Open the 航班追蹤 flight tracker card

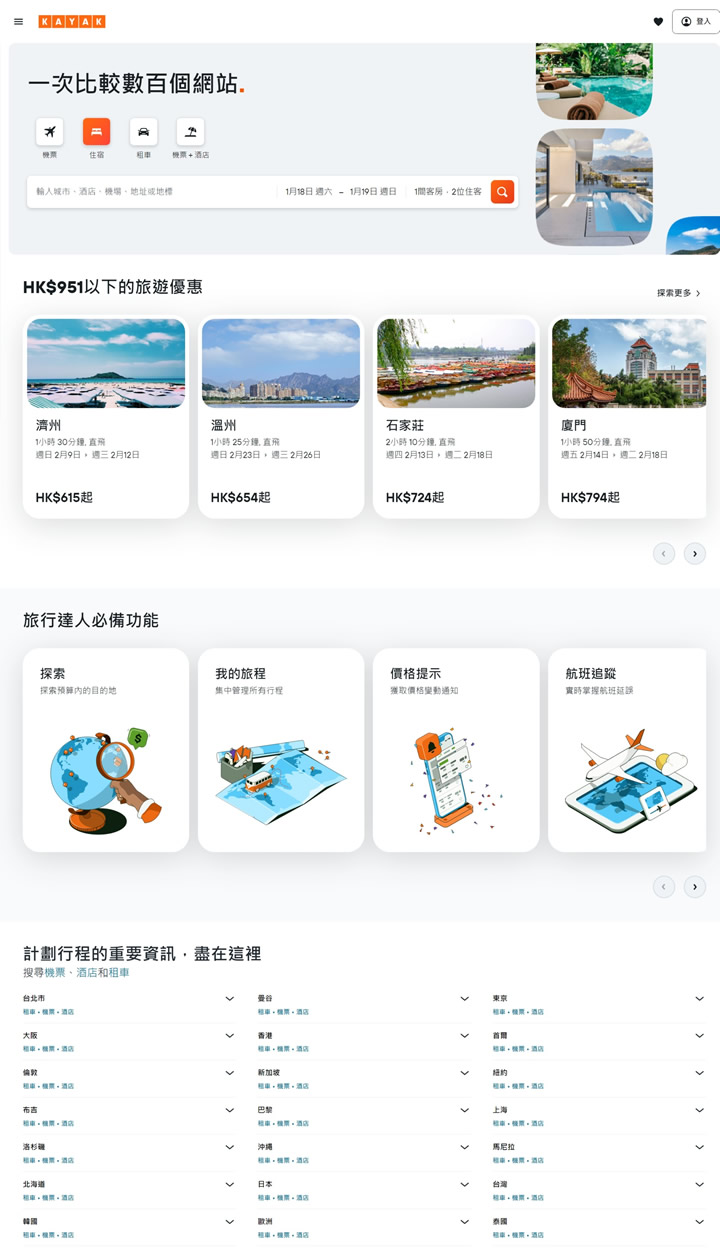629,750
